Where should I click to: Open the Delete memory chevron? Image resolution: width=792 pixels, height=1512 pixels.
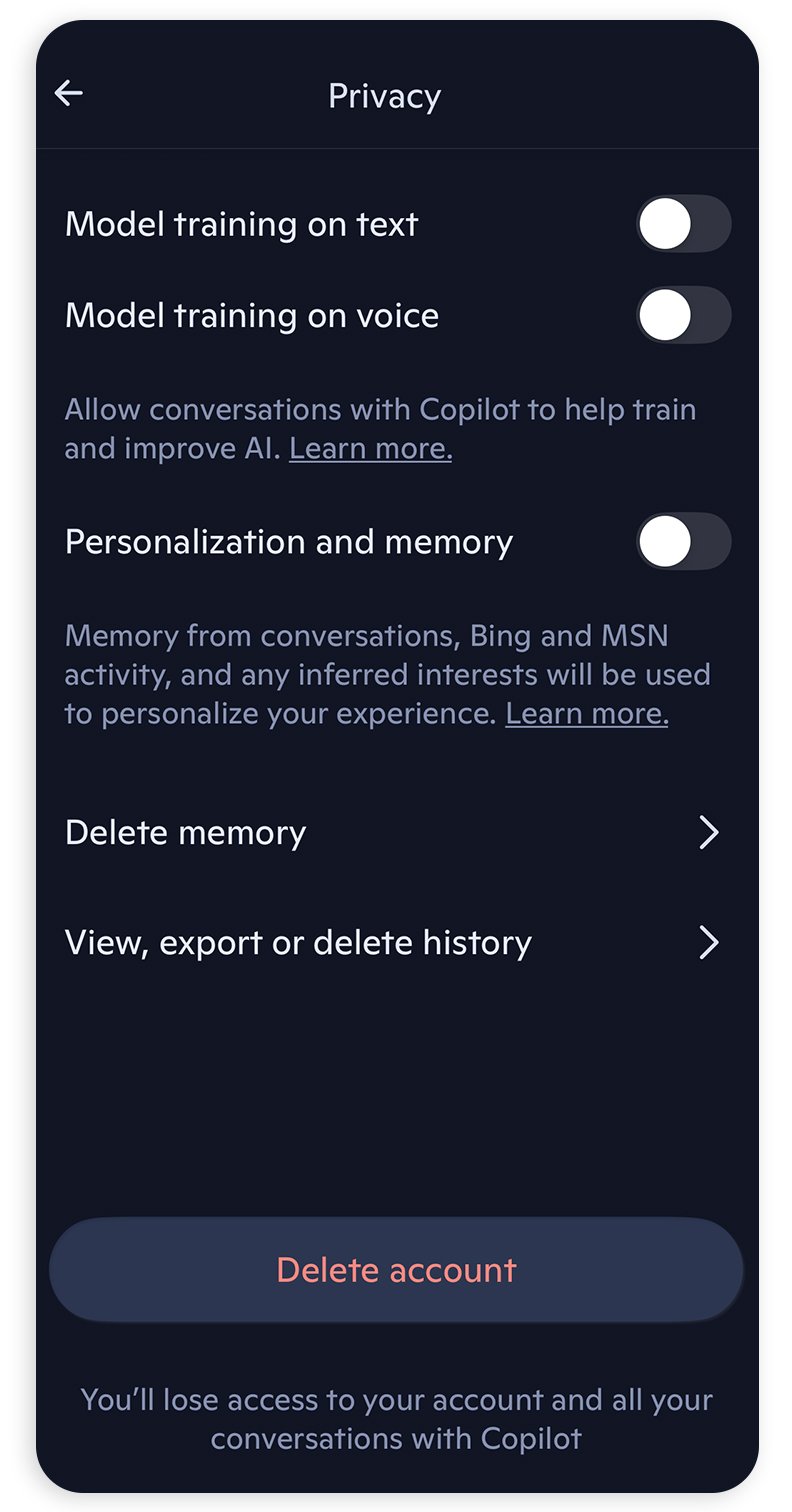[710, 832]
